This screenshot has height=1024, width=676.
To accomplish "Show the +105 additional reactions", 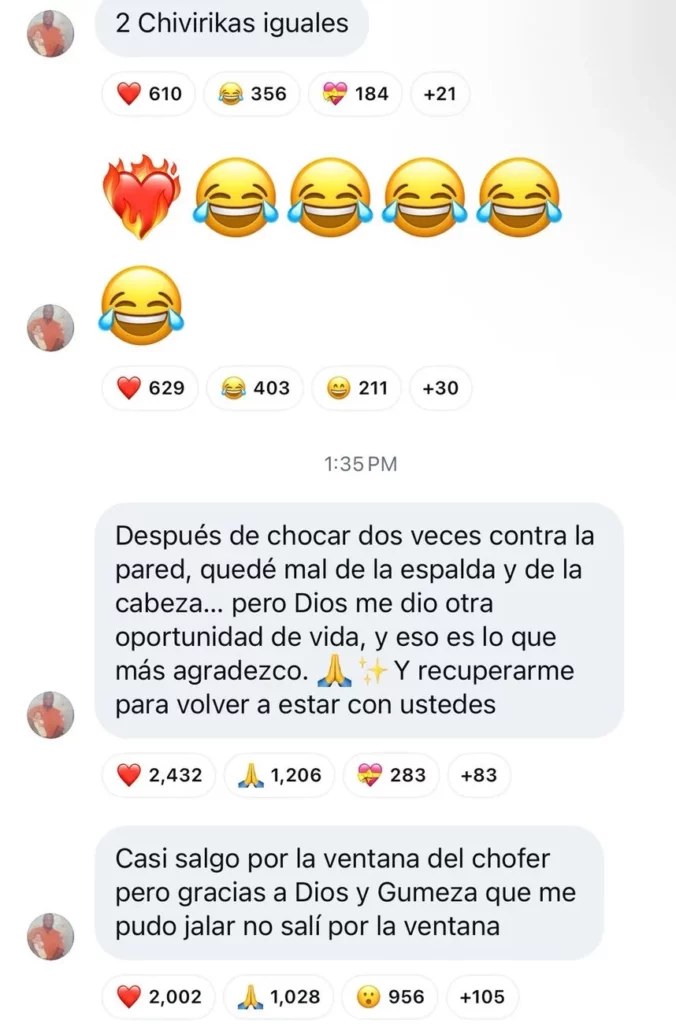I will (x=482, y=997).
